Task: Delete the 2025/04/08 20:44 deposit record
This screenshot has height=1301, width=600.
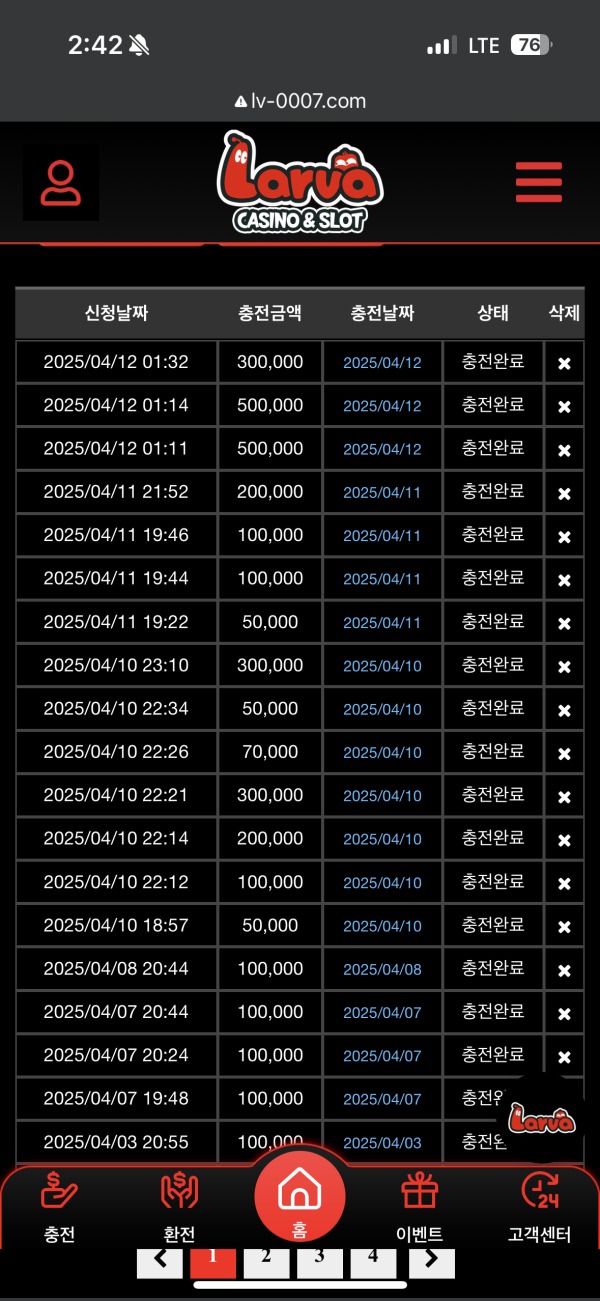Action: [x=564, y=970]
